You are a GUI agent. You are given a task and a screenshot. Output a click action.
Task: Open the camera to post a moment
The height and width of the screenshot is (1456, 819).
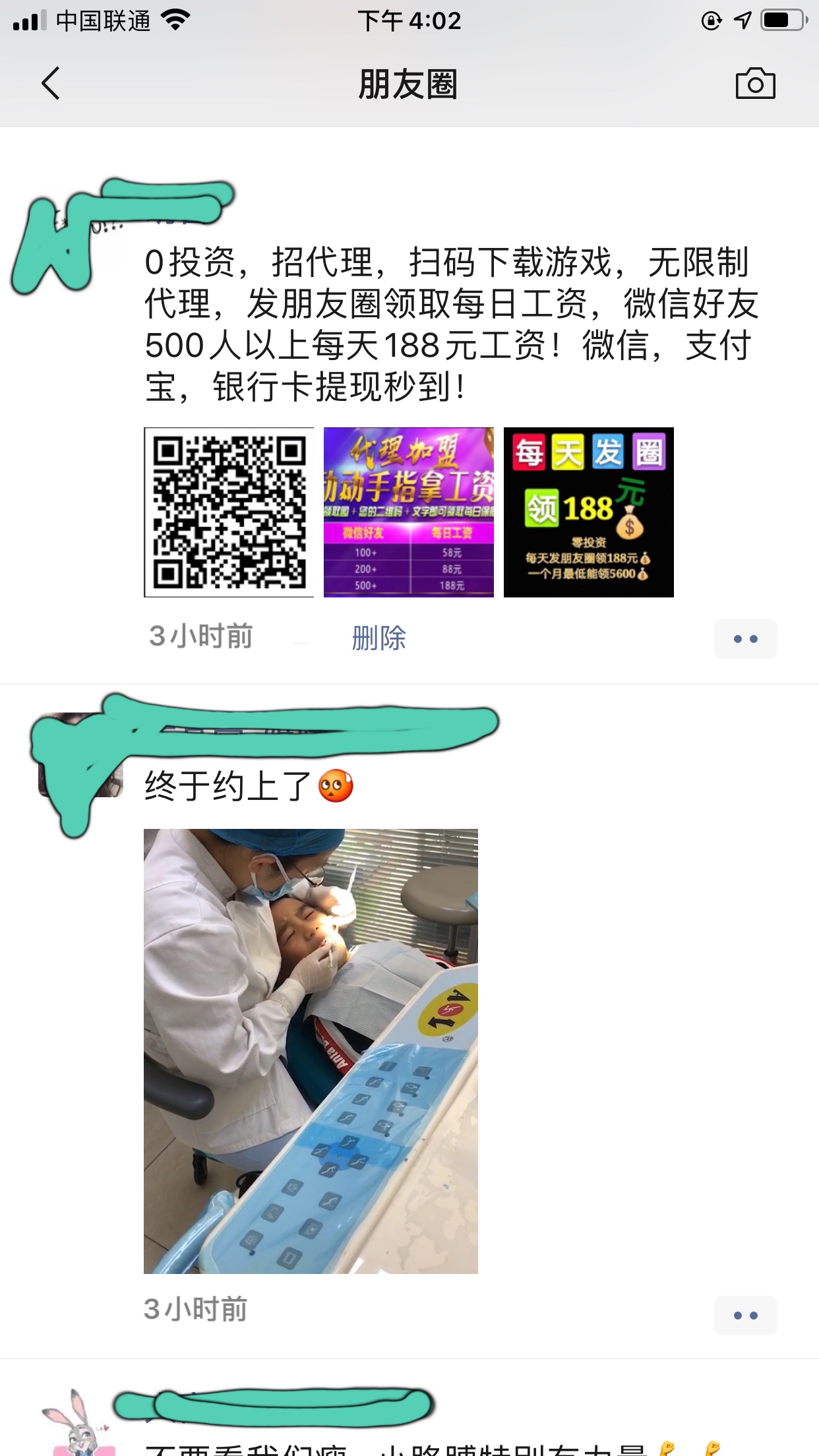[755, 84]
